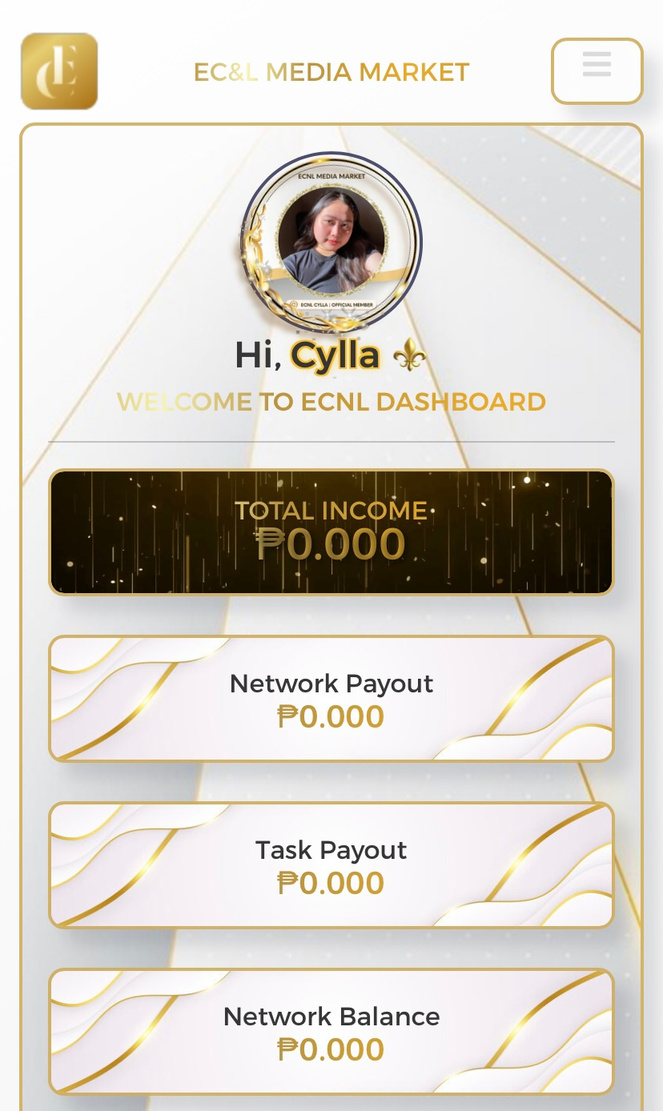This screenshot has width=663, height=1111.
Task: Open the hamburger navigation menu
Action: pos(596,70)
